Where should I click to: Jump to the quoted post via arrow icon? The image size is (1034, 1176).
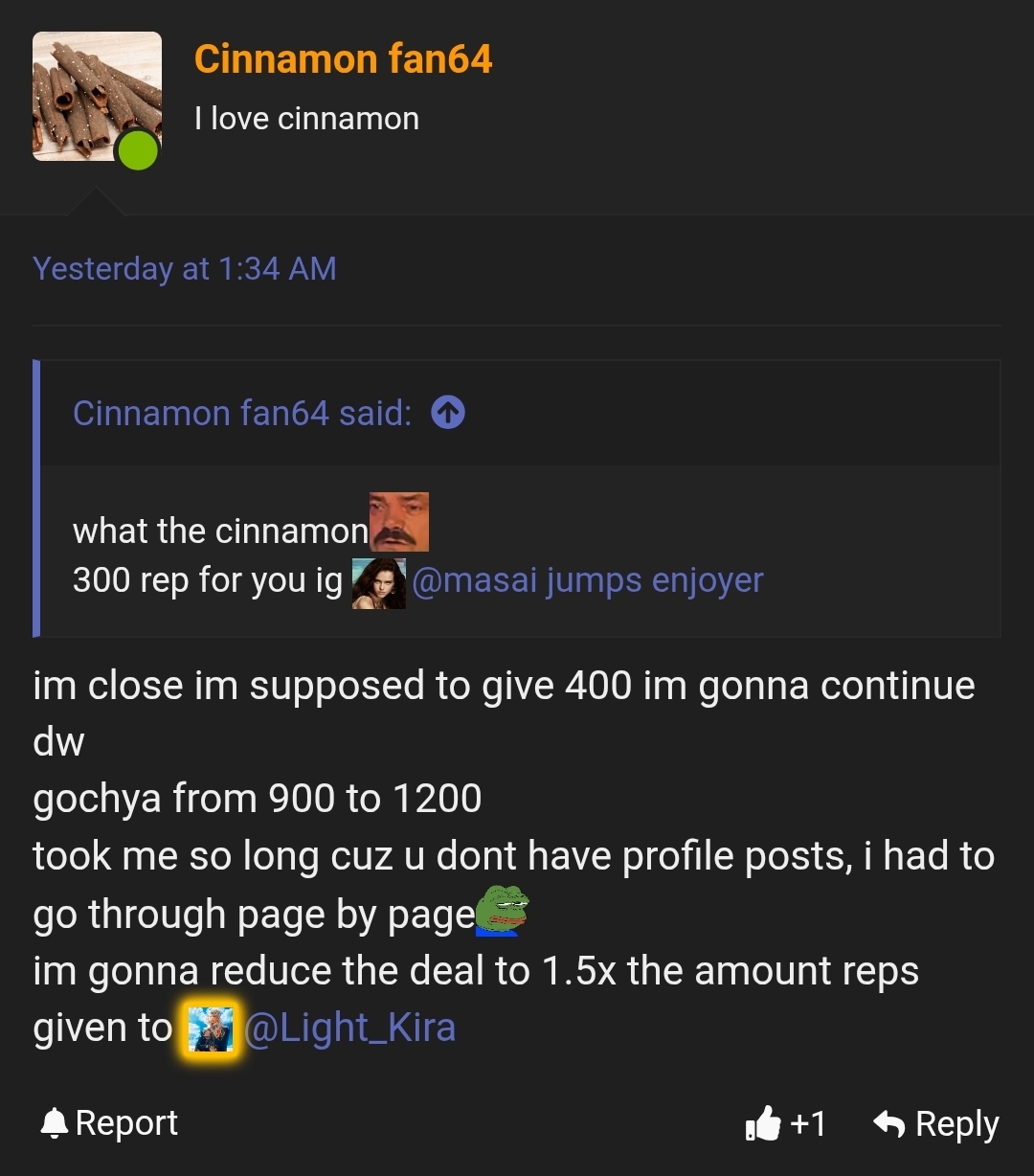tap(448, 413)
